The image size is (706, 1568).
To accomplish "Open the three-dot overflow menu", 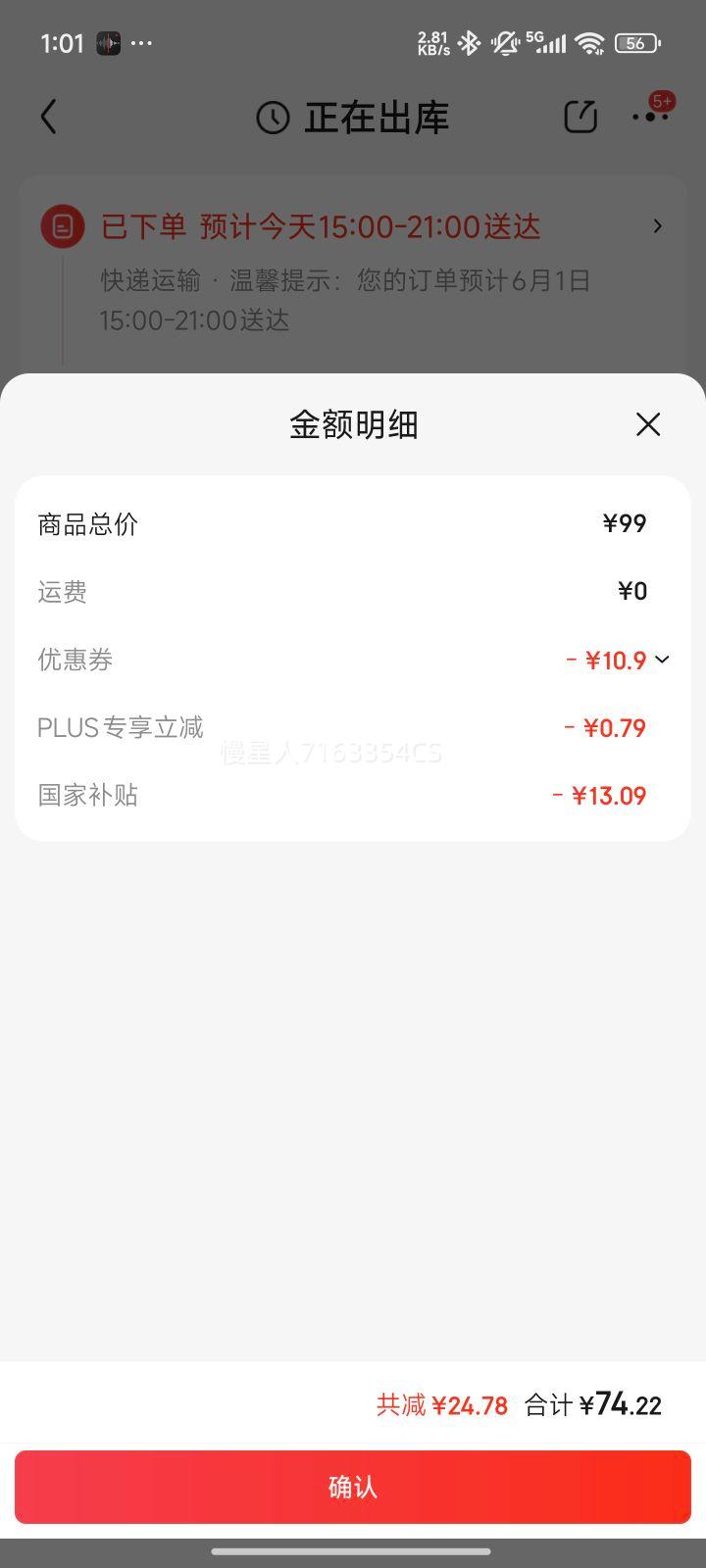I will (x=650, y=117).
